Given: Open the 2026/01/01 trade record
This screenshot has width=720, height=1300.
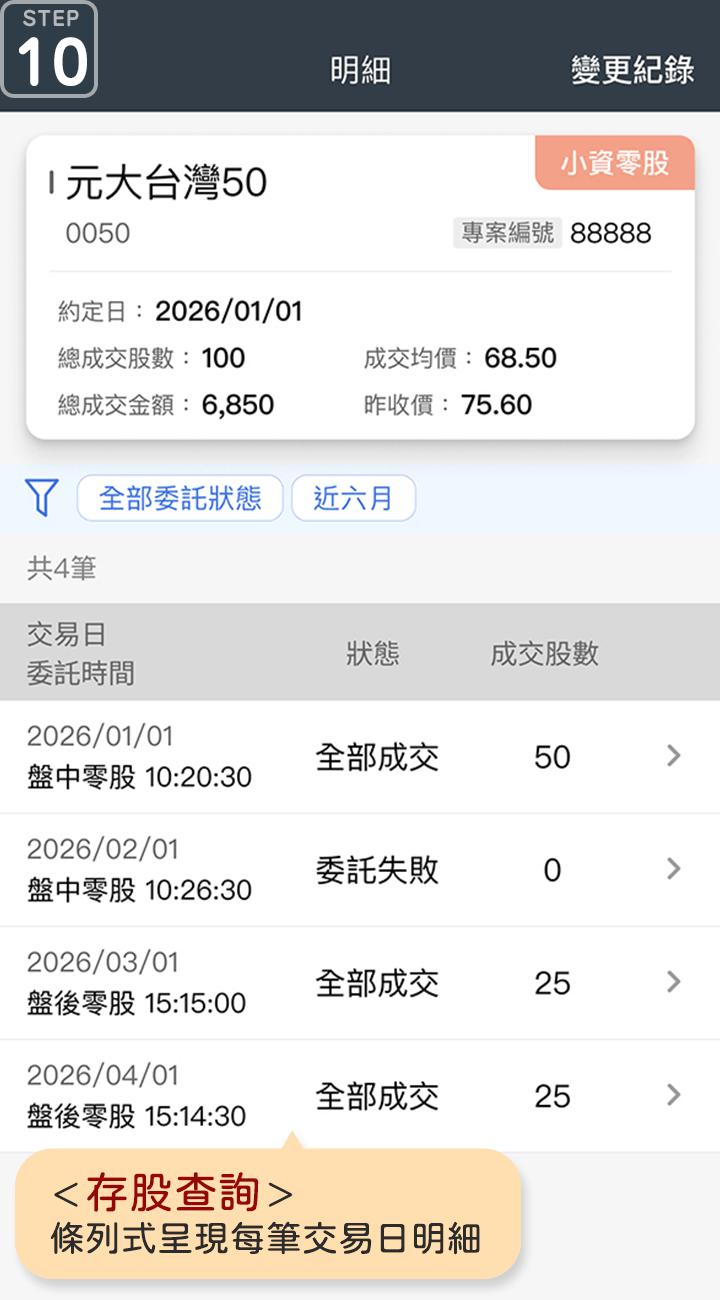Looking at the screenshot, I should coord(360,757).
